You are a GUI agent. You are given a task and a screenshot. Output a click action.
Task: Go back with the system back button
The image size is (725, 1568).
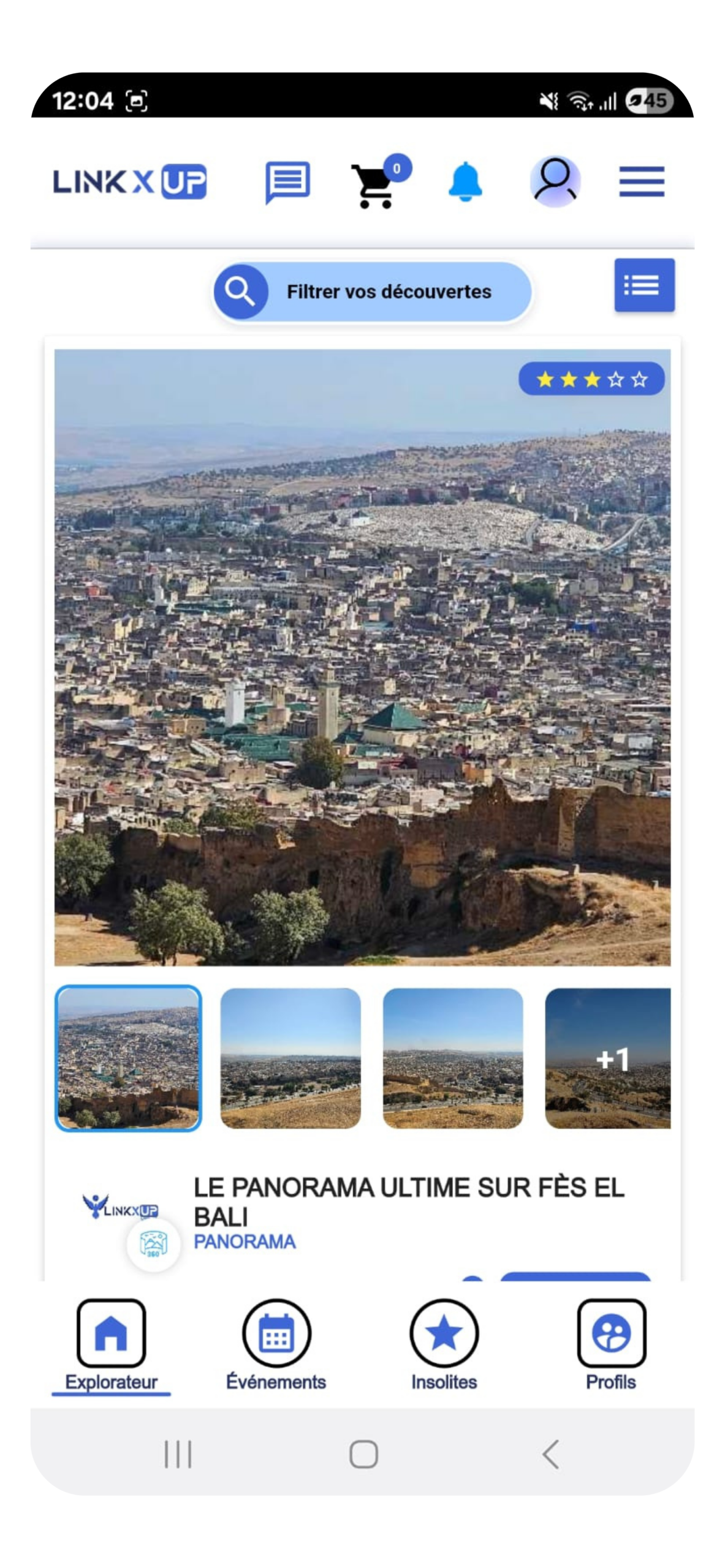click(550, 1454)
